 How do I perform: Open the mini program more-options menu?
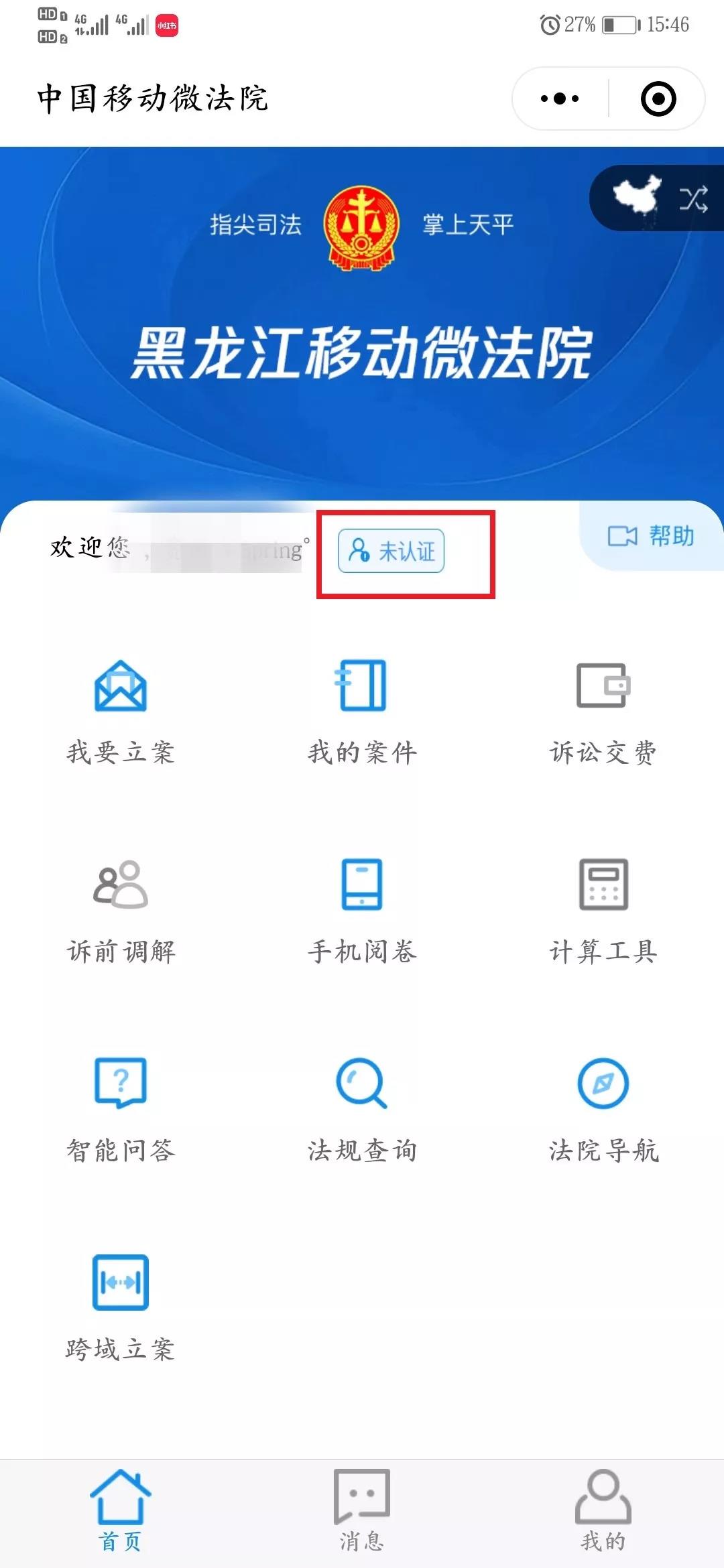(560, 99)
